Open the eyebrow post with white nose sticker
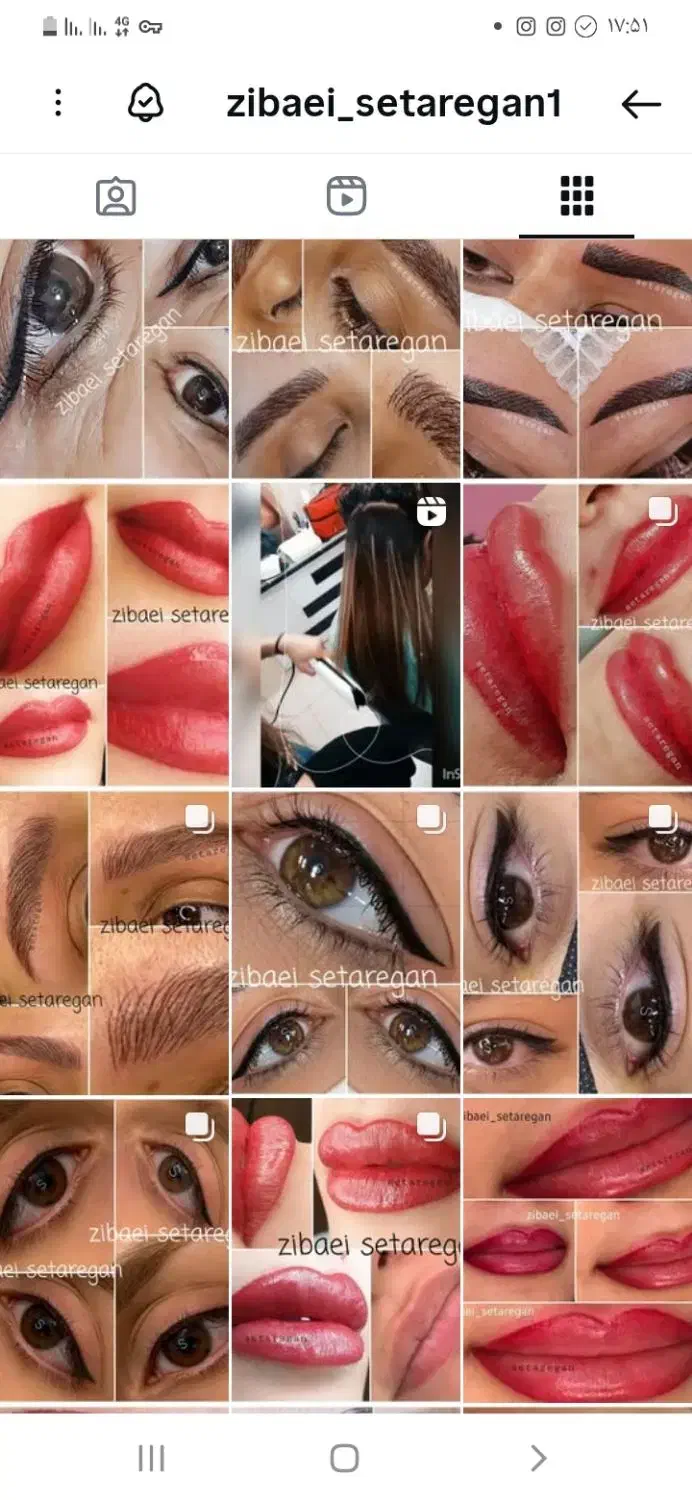This screenshot has width=692, height=1500. 577,358
